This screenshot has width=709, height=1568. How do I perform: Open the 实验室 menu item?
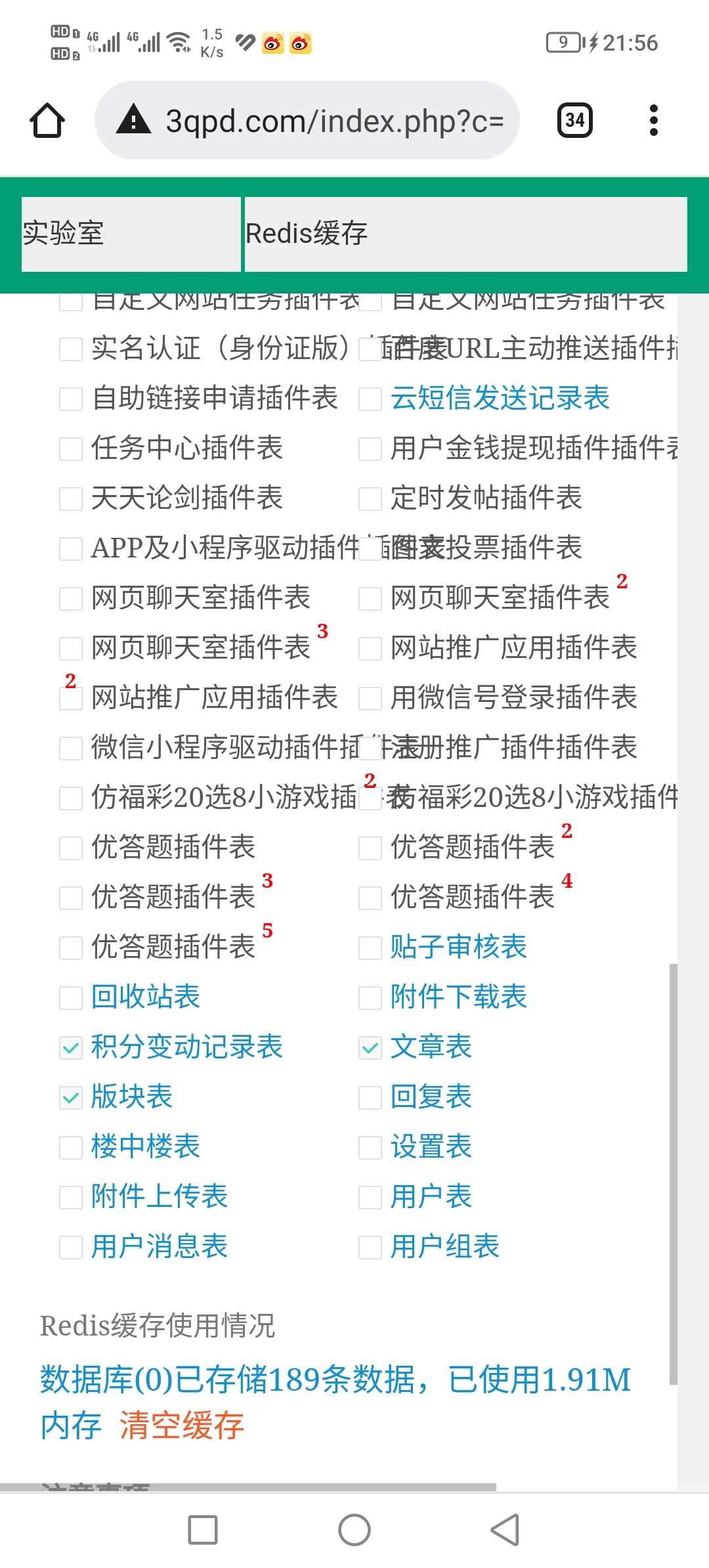point(131,234)
